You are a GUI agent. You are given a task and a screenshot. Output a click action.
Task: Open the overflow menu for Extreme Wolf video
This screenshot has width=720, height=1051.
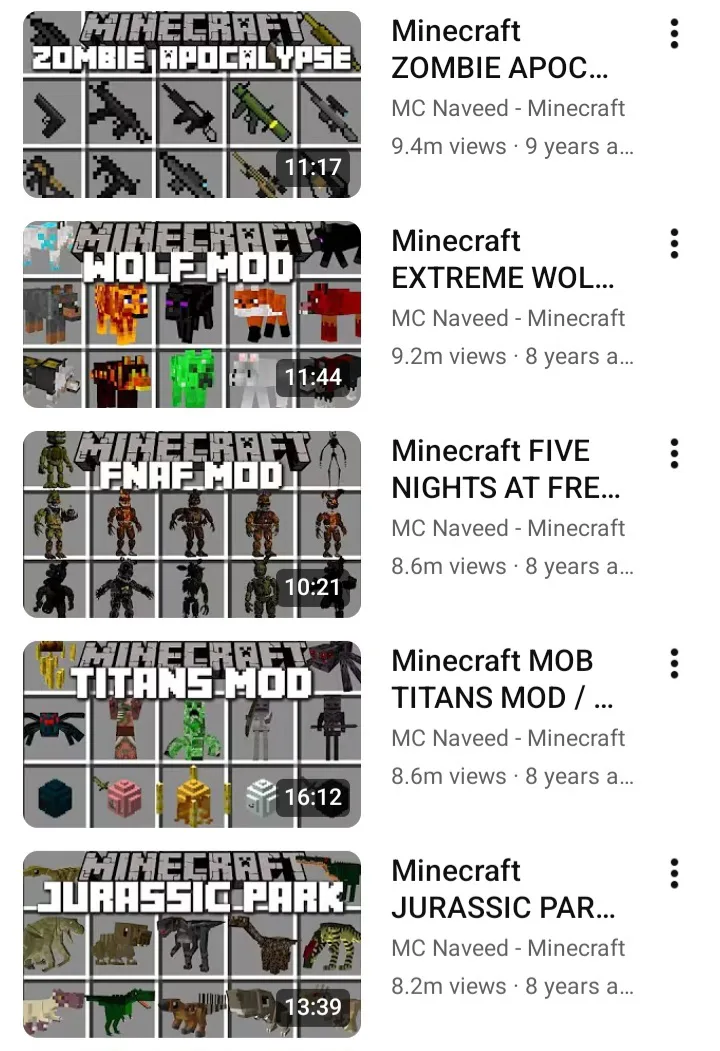pos(675,243)
